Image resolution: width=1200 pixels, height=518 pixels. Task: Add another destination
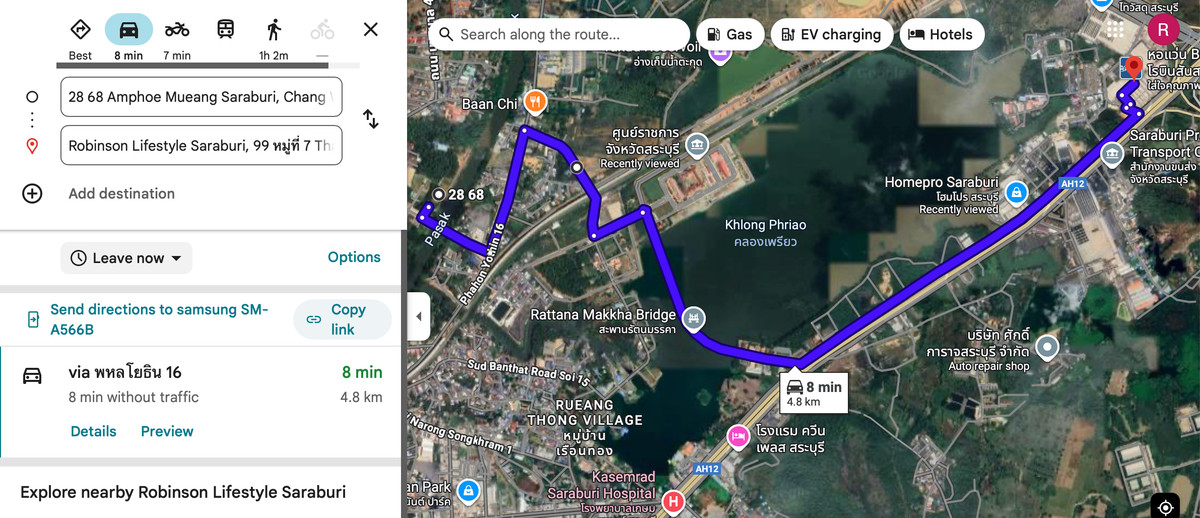pyautogui.click(x=120, y=193)
